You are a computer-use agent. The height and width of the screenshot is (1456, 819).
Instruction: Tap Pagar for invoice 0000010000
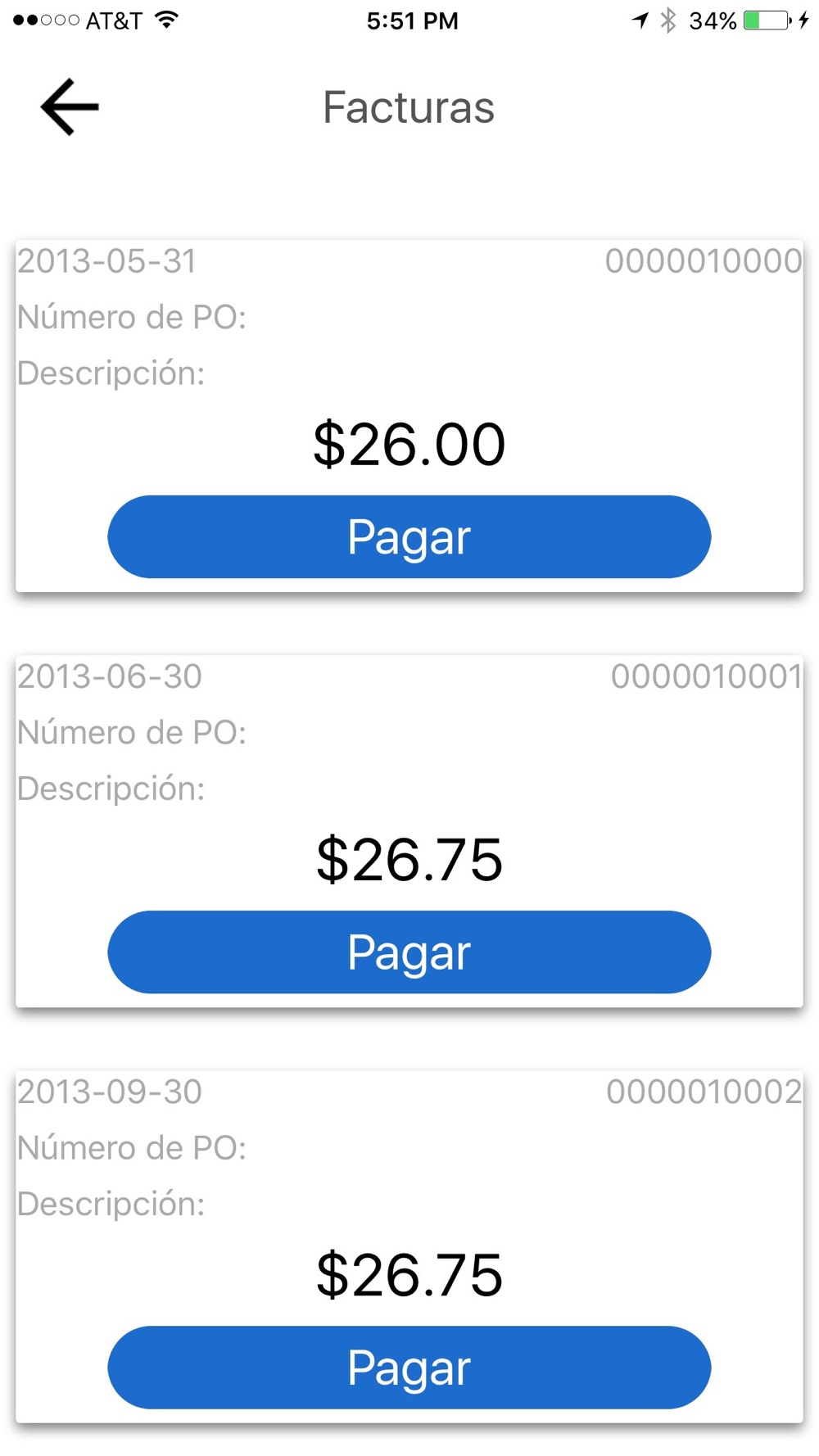[409, 536]
